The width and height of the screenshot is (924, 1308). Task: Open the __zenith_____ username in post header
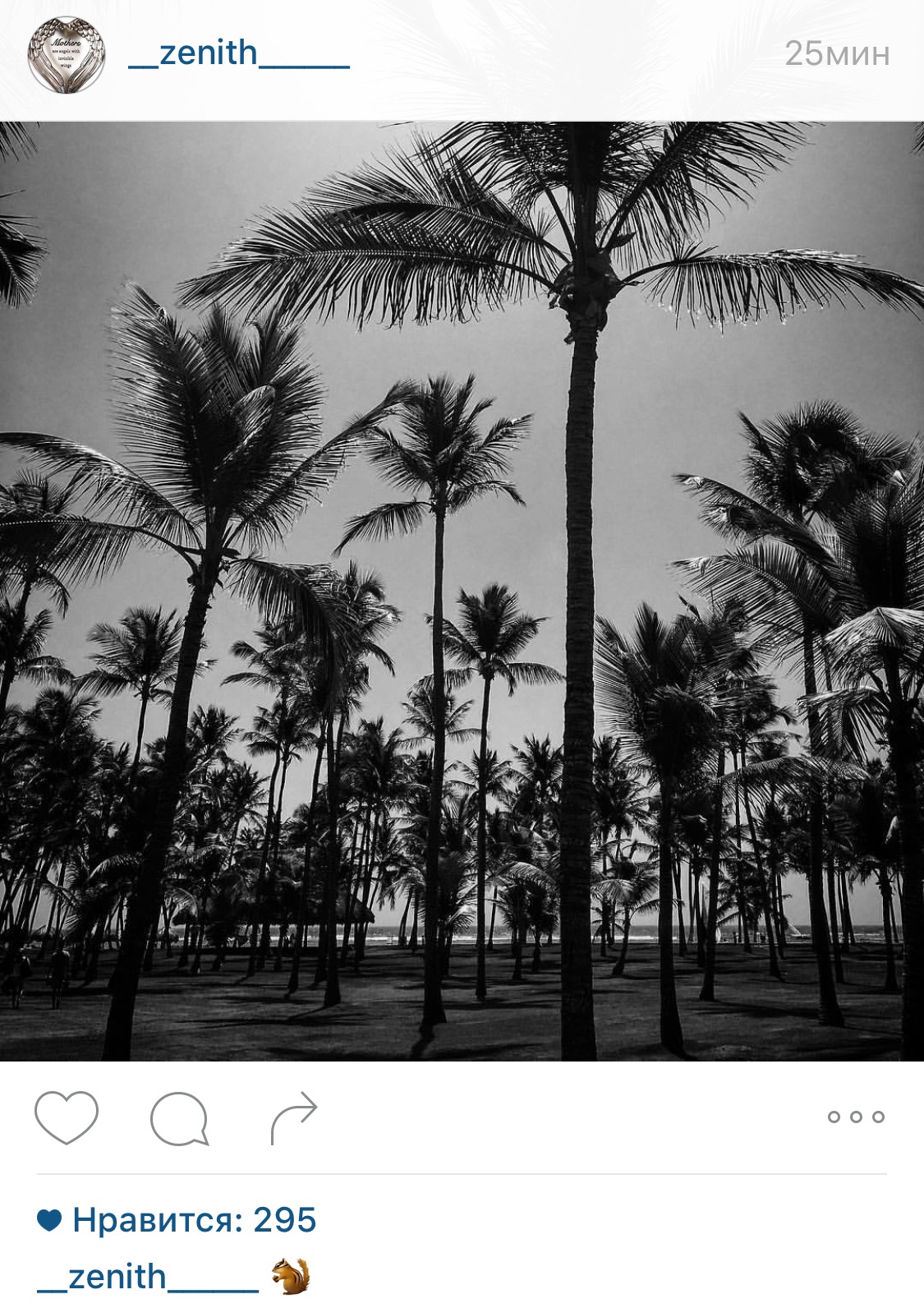[x=239, y=54]
